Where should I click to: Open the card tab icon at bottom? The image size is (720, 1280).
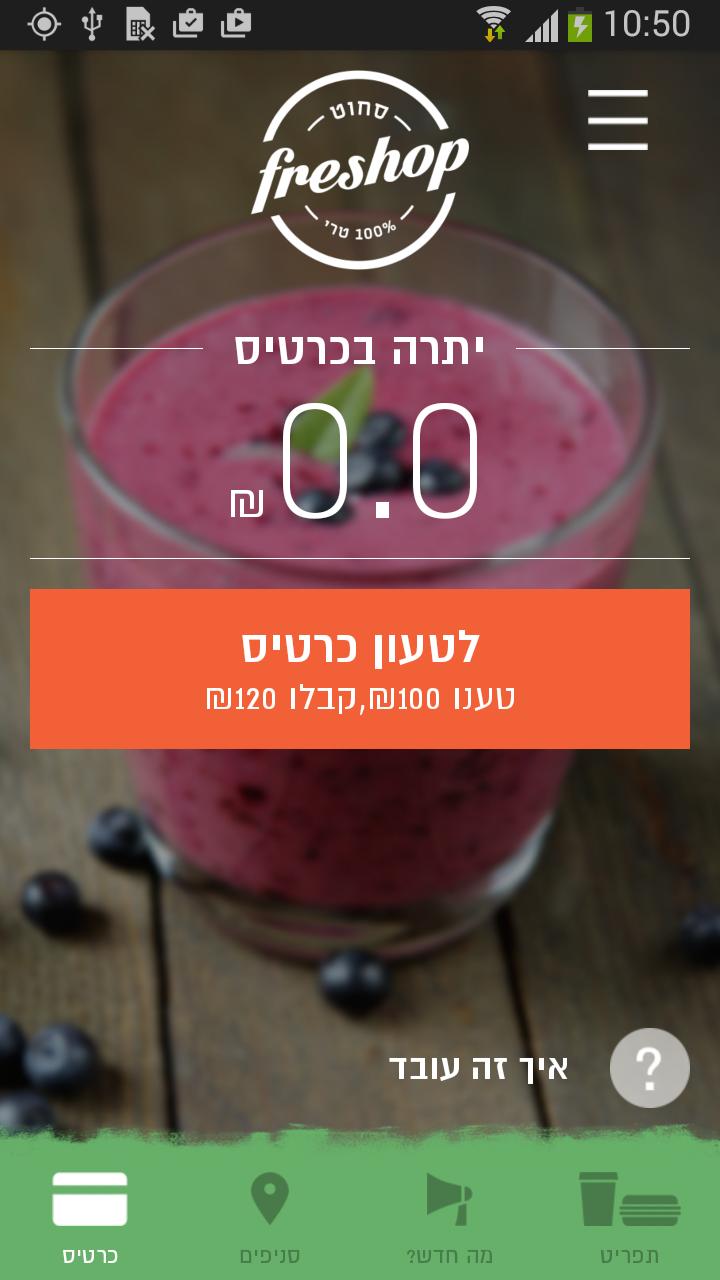[88, 1196]
